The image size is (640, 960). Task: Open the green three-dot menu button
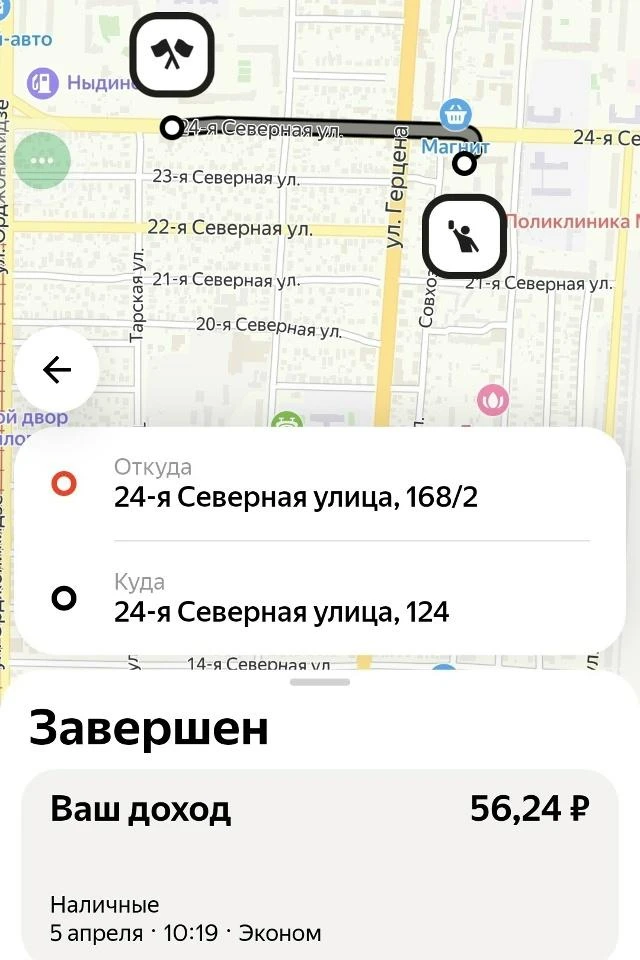41,160
